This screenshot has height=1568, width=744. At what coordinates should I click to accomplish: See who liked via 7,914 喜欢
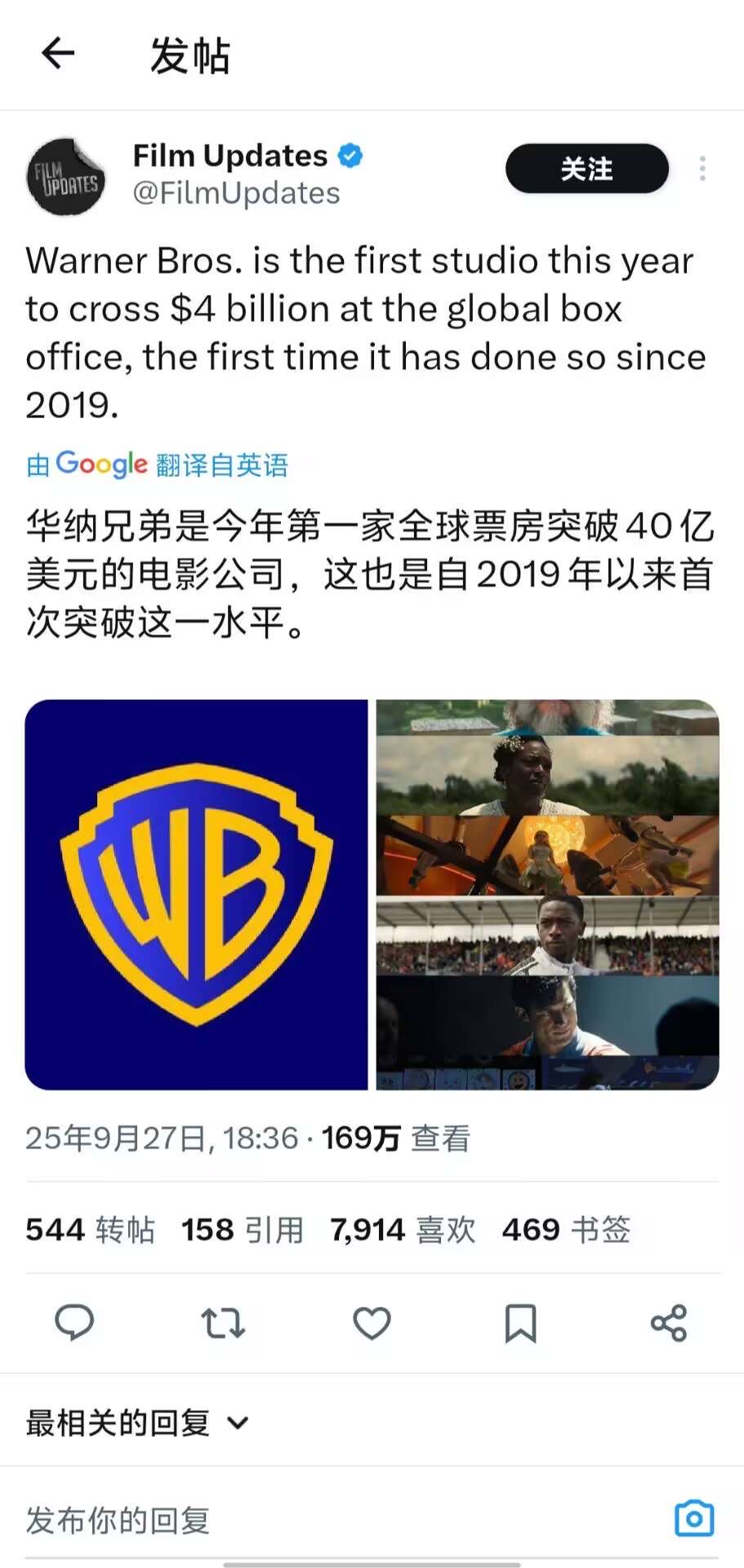(x=403, y=1229)
